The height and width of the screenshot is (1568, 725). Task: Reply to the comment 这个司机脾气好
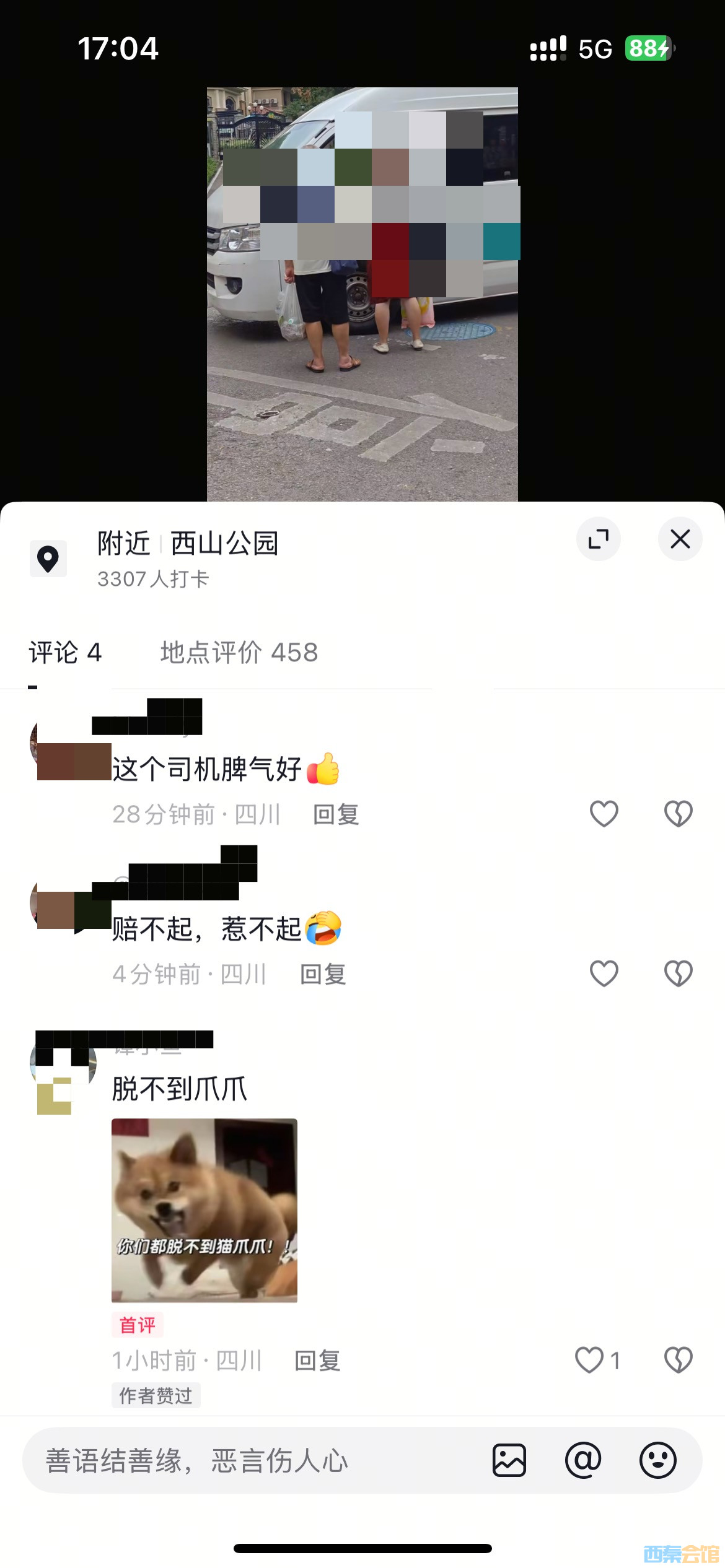pyautogui.click(x=336, y=814)
